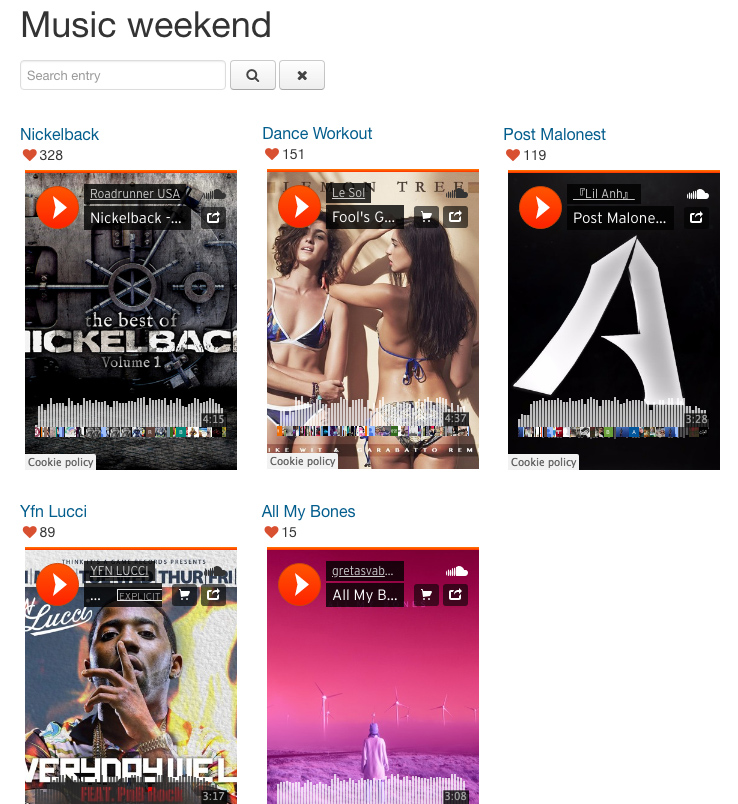The image size is (738, 804).
Task: Clear the search with the X button
Action: tap(301, 75)
